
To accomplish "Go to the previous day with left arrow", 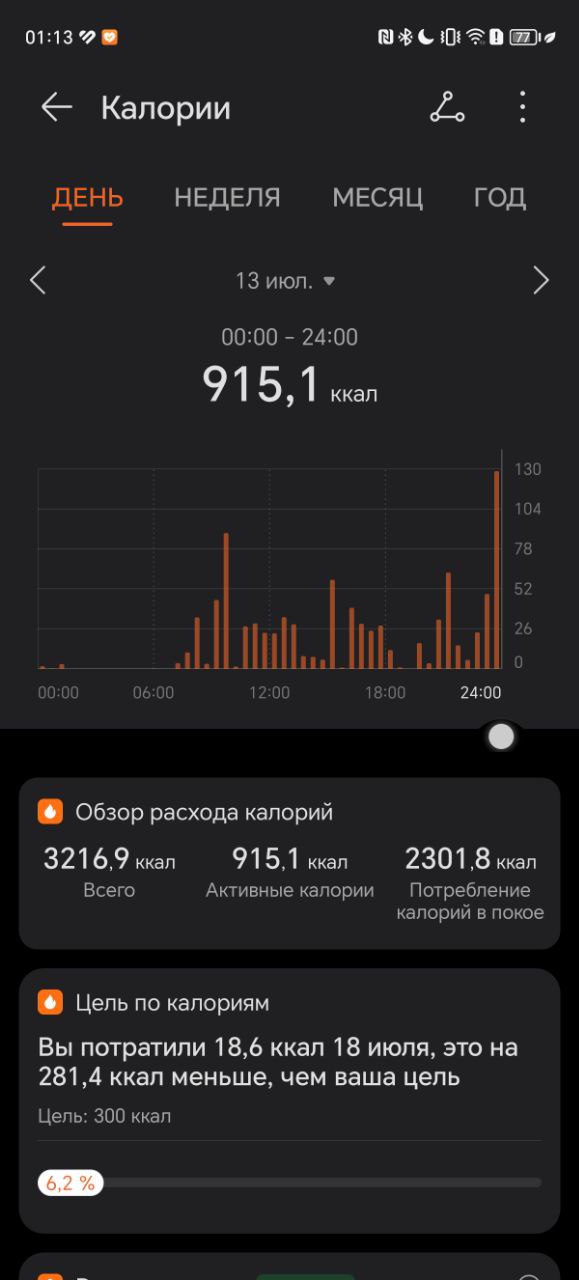I will click(38, 281).
